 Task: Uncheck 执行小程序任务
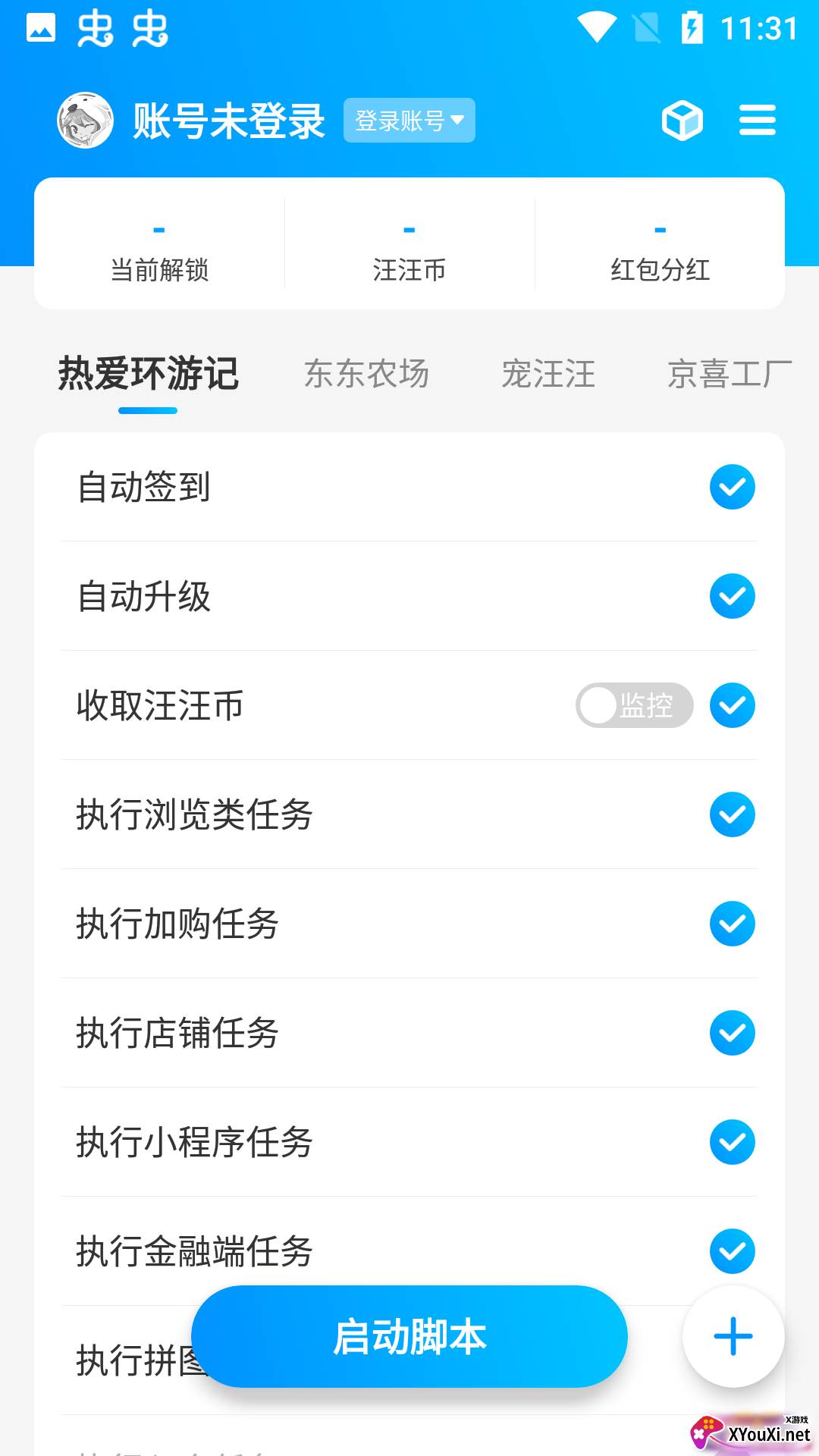pyautogui.click(x=733, y=1142)
